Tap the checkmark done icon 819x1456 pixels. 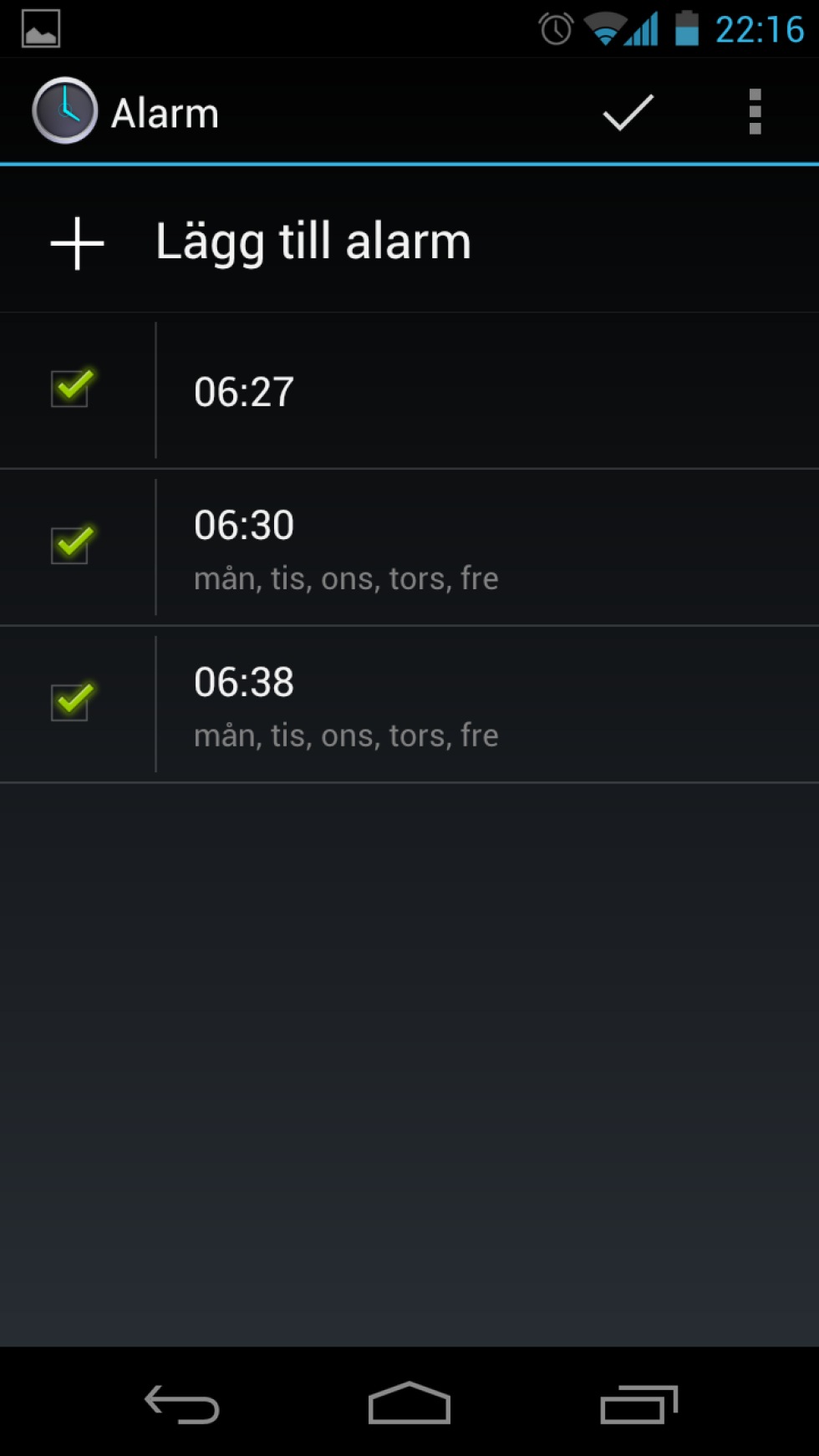pos(628,112)
